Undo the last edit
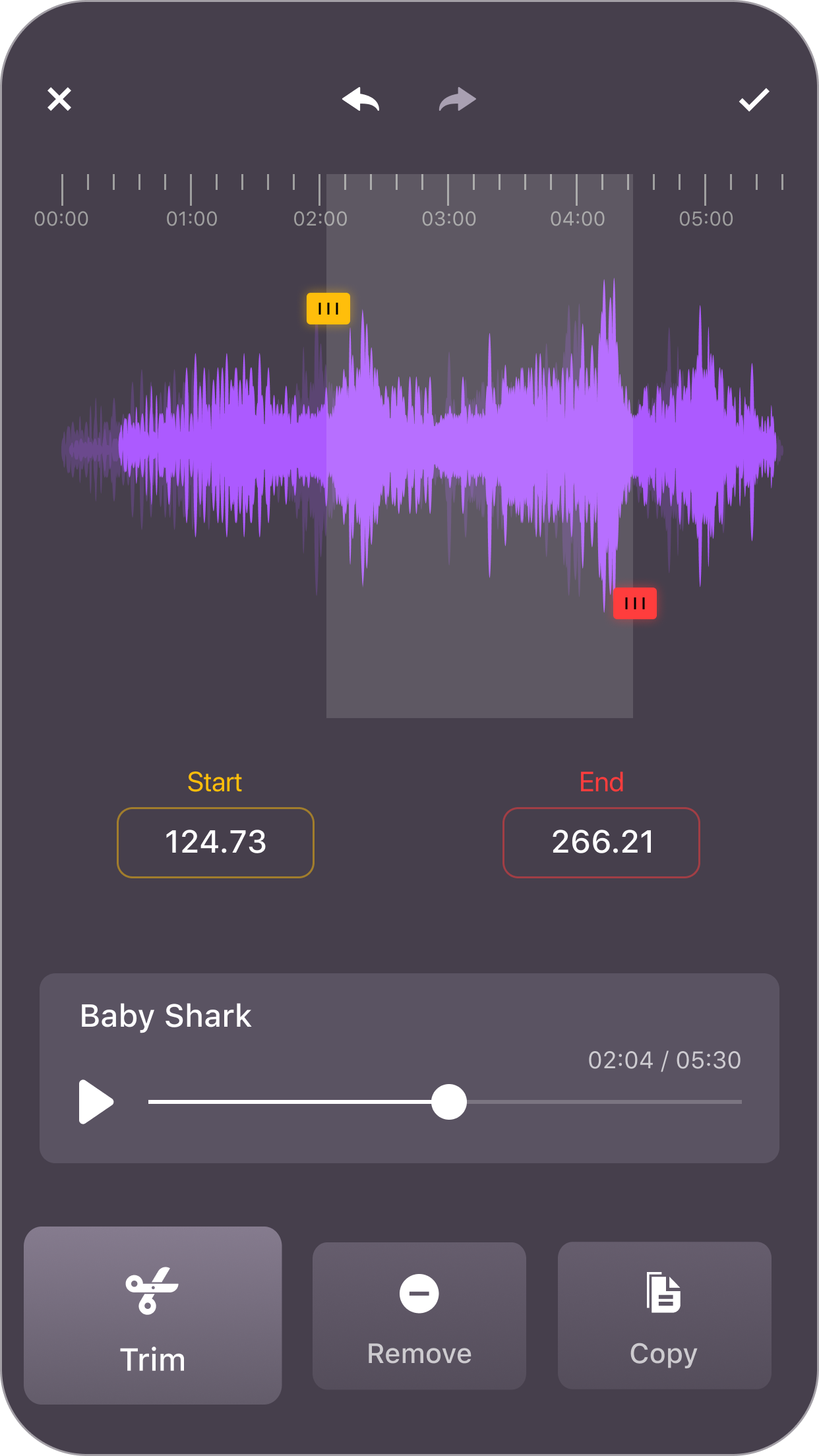 (x=360, y=99)
